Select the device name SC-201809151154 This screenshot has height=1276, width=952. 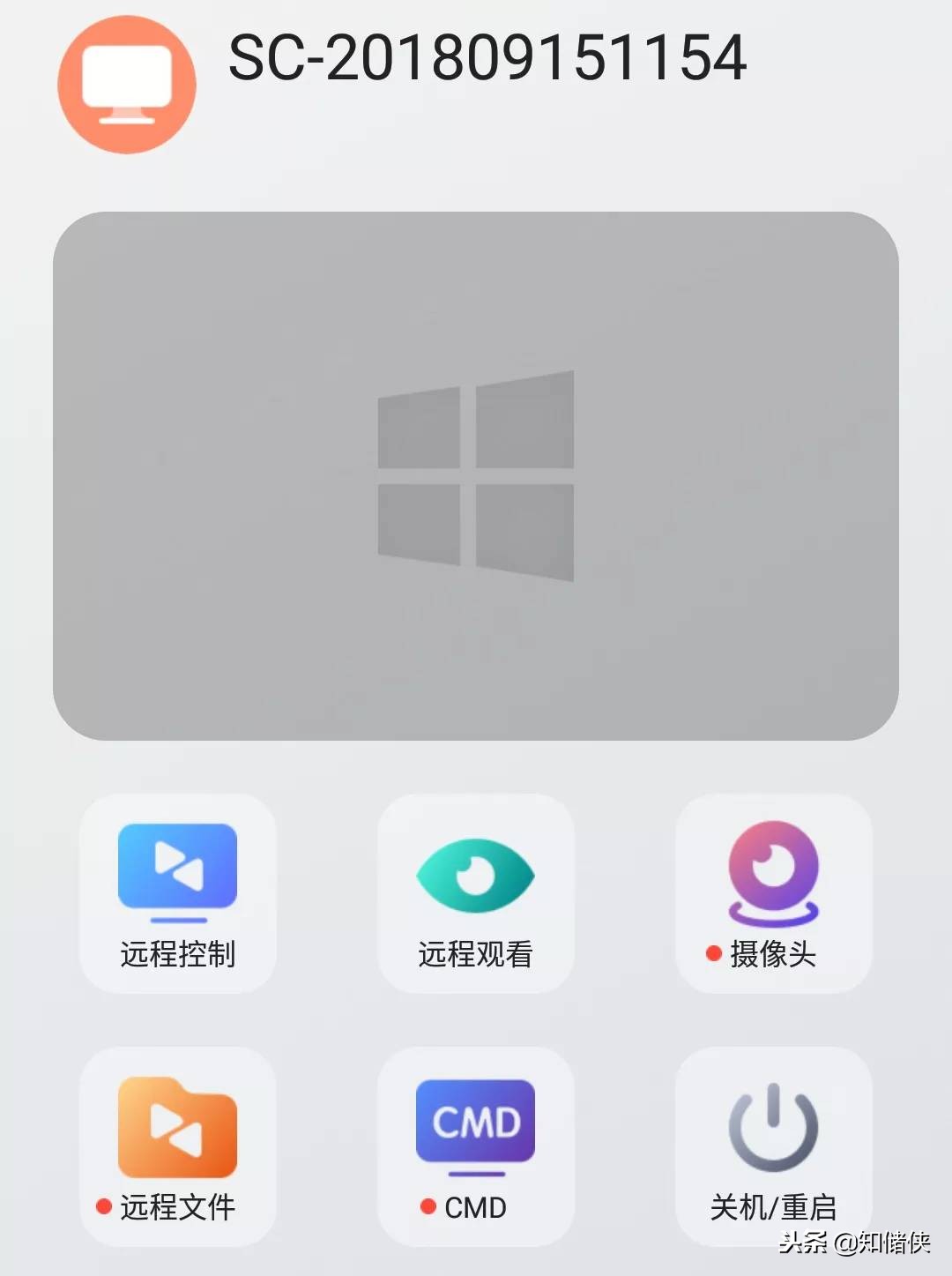coord(487,62)
